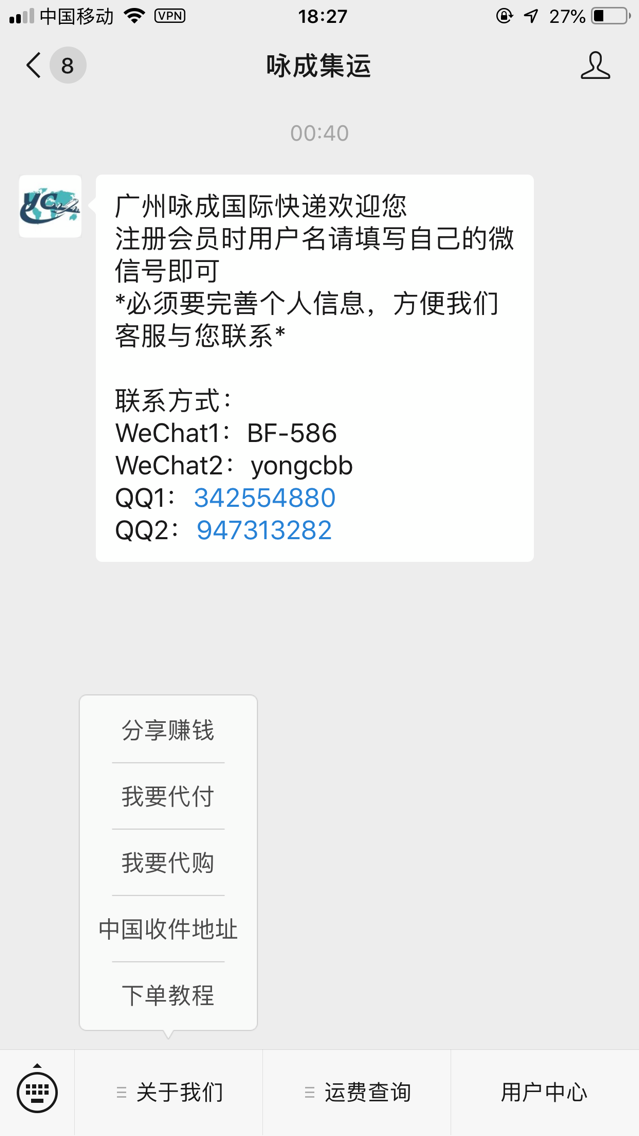Tap the 咏成集运 account avatar
The height and width of the screenshot is (1136, 639).
pyautogui.click(x=50, y=206)
